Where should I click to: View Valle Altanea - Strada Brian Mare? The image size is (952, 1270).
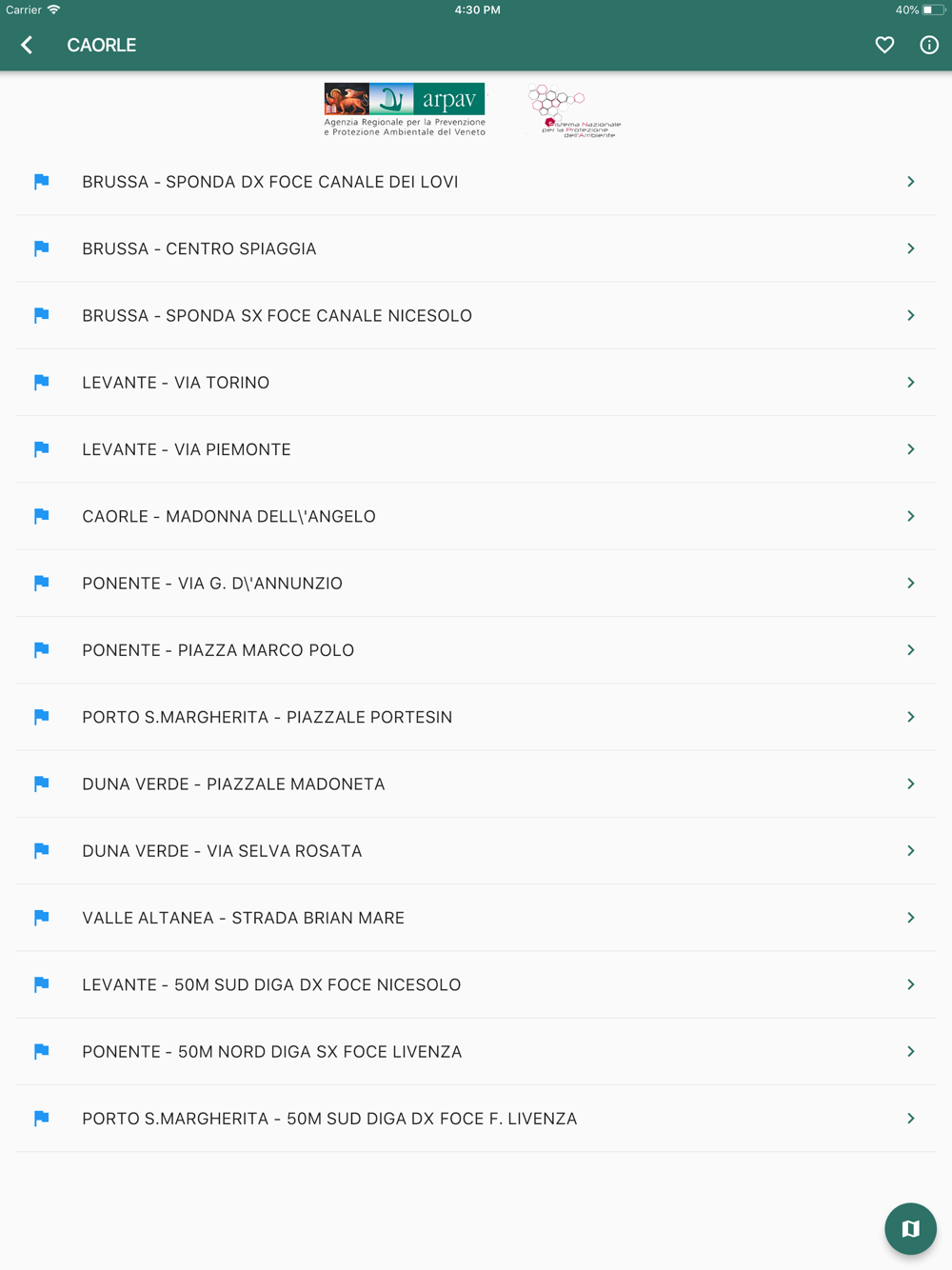pos(476,918)
